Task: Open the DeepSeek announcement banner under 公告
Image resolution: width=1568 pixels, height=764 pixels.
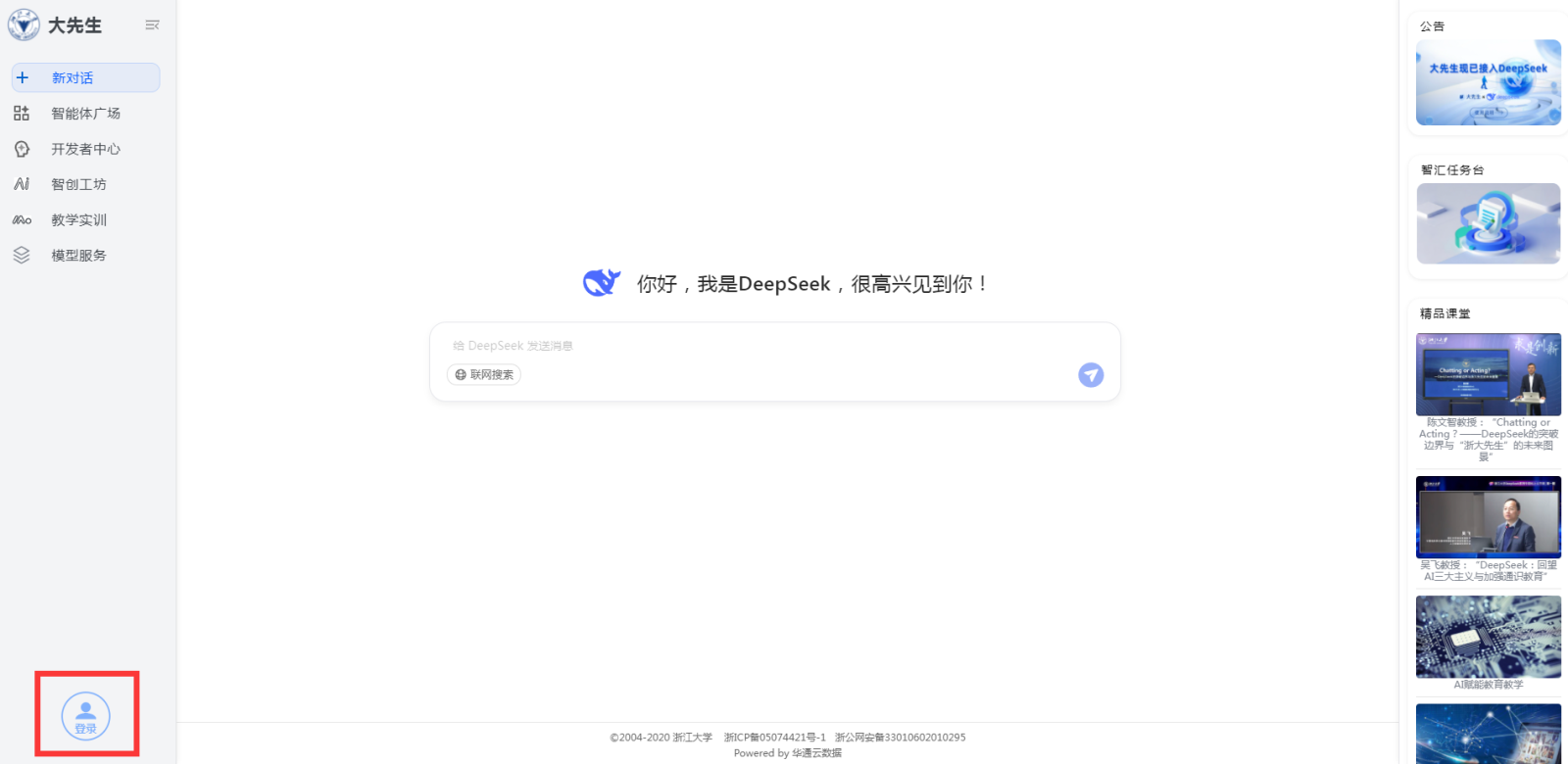Action: coord(1488,82)
